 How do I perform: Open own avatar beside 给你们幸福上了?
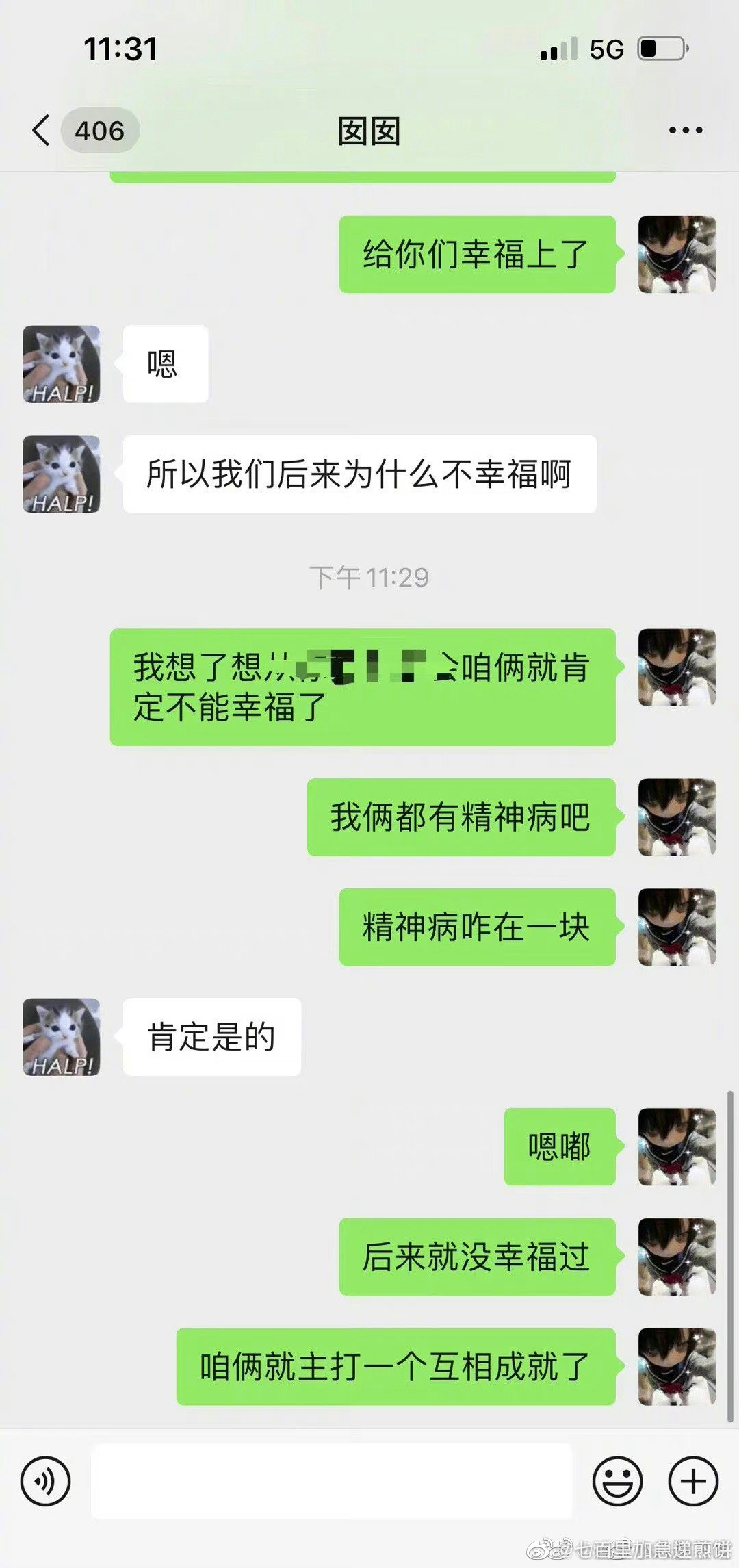coord(677,254)
